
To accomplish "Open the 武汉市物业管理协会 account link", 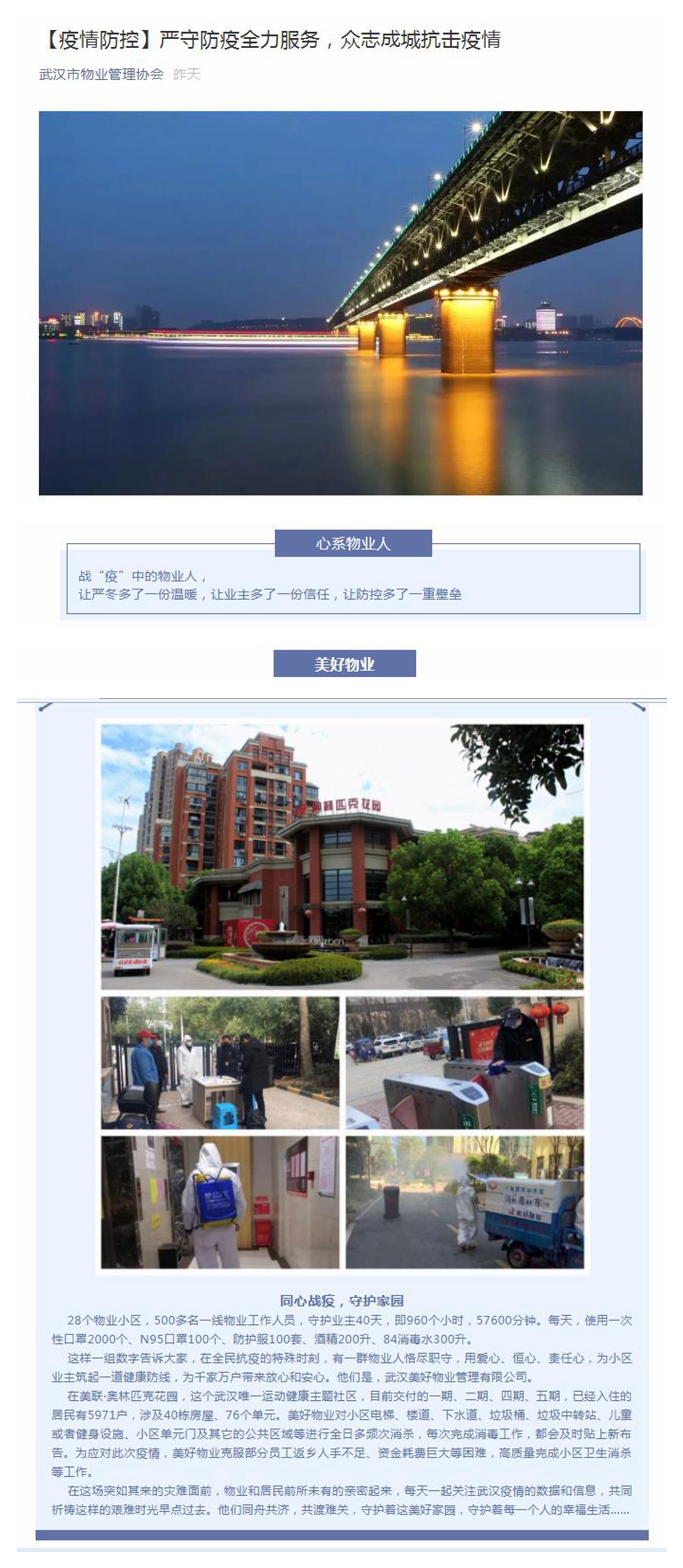I will [101, 74].
